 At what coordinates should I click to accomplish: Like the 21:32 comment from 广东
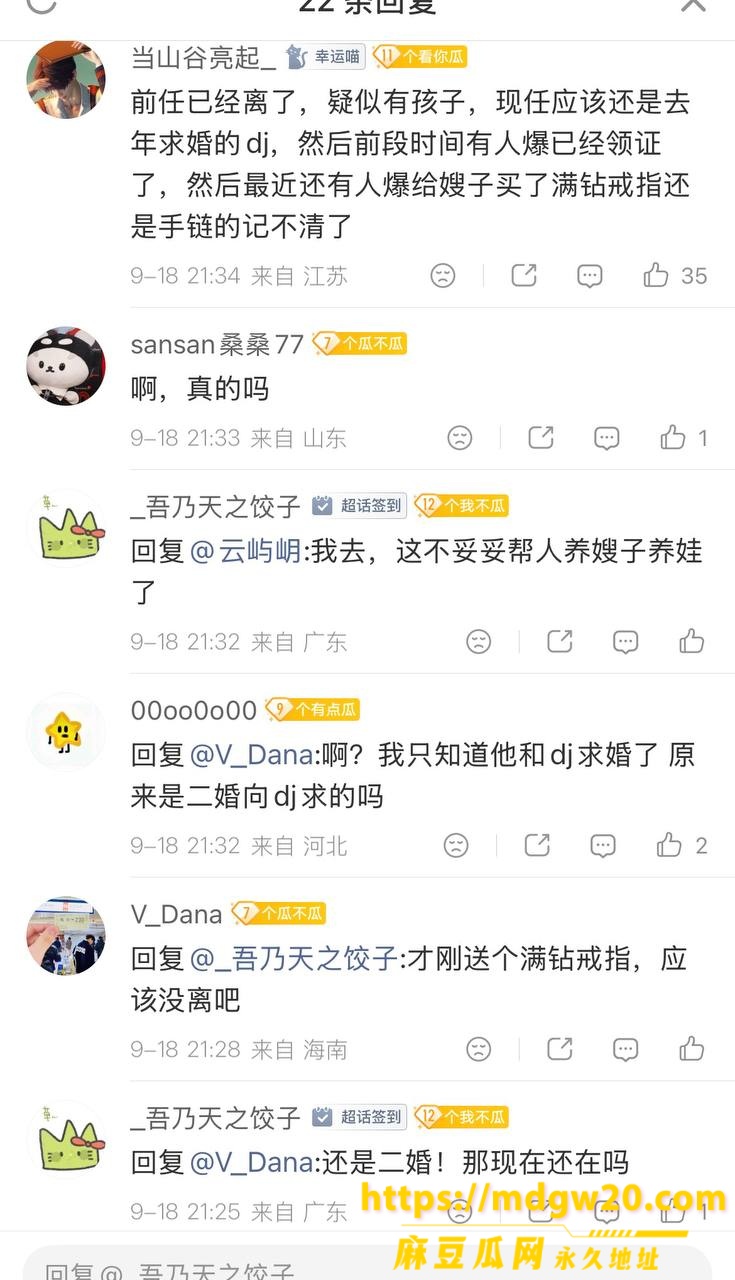pyautogui.click(x=692, y=641)
